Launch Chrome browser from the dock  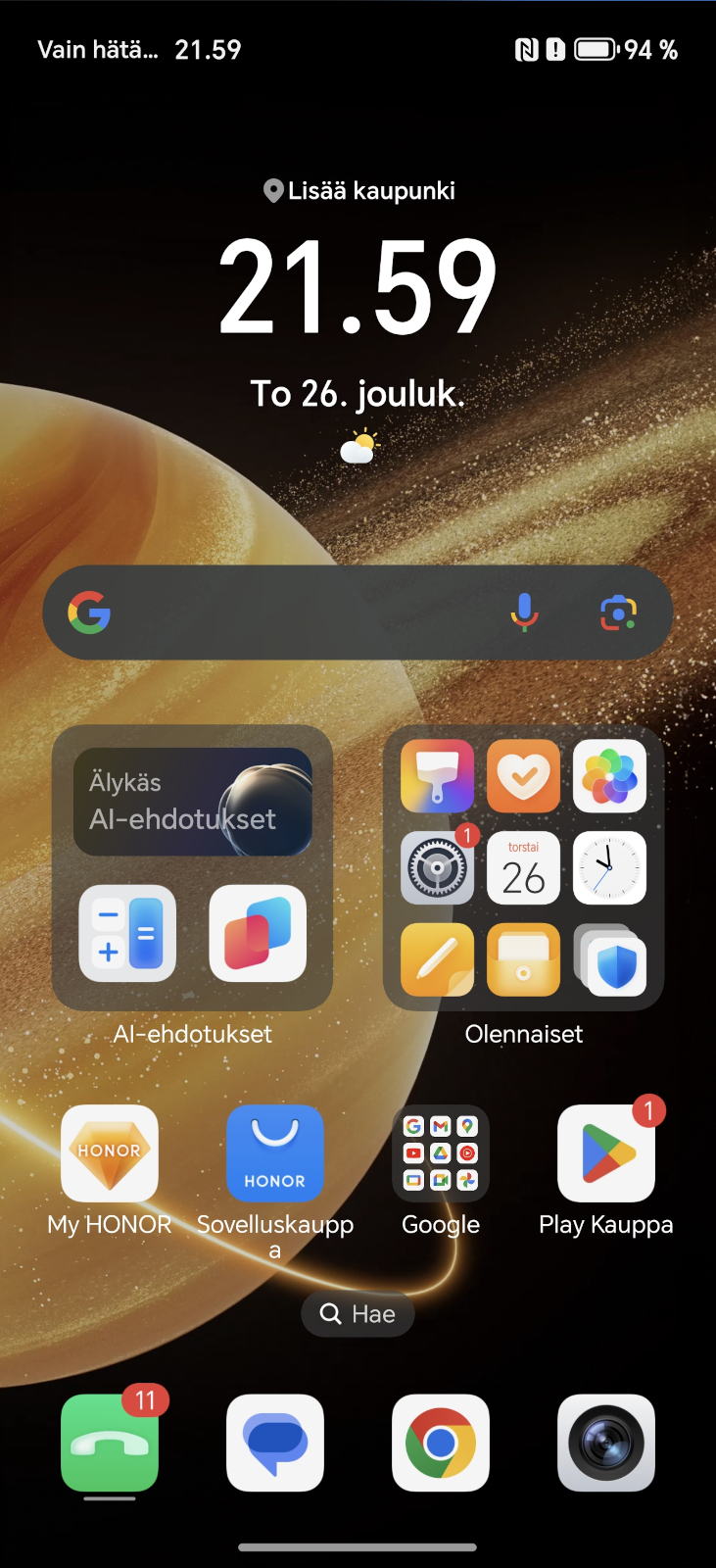pos(441,1443)
